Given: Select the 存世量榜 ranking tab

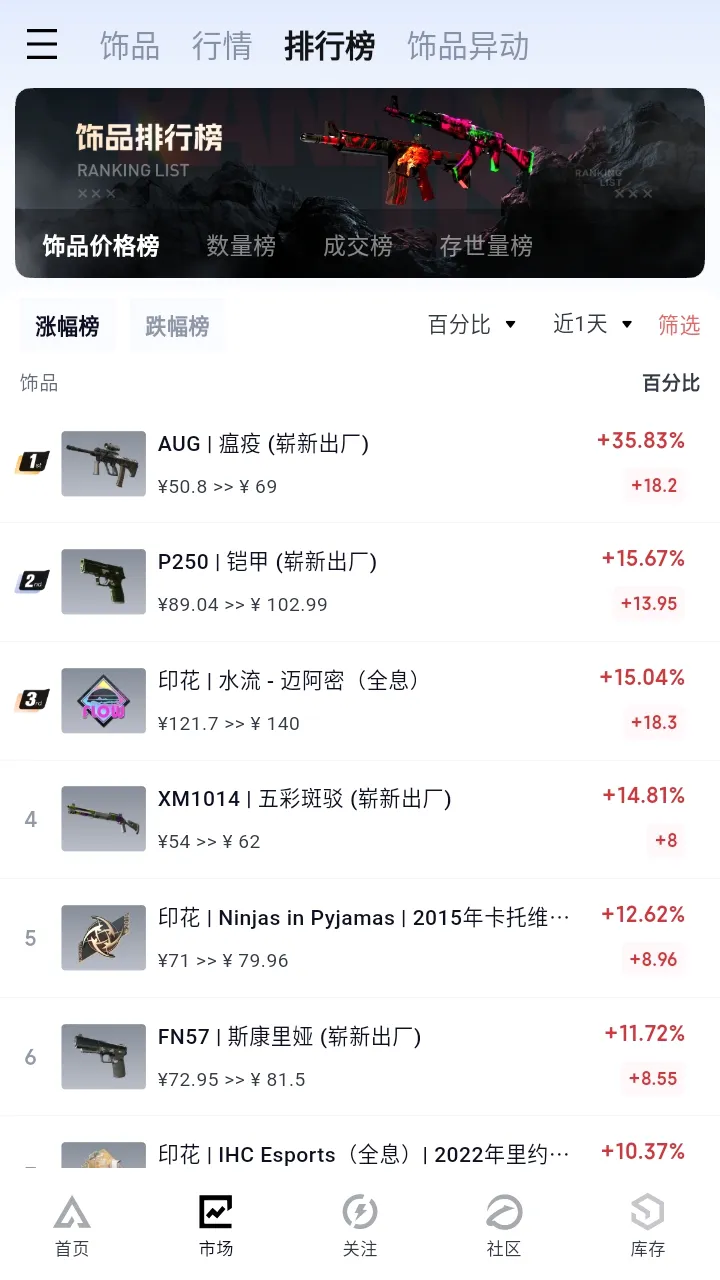Looking at the screenshot, I should (x=486, y=246).
